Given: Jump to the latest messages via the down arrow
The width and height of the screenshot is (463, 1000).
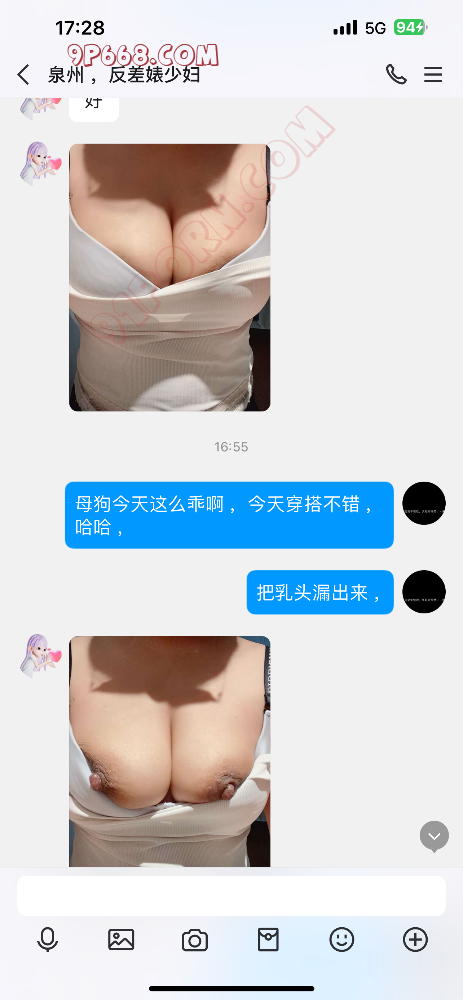Looking at the screenshot, I should [434, 836].
